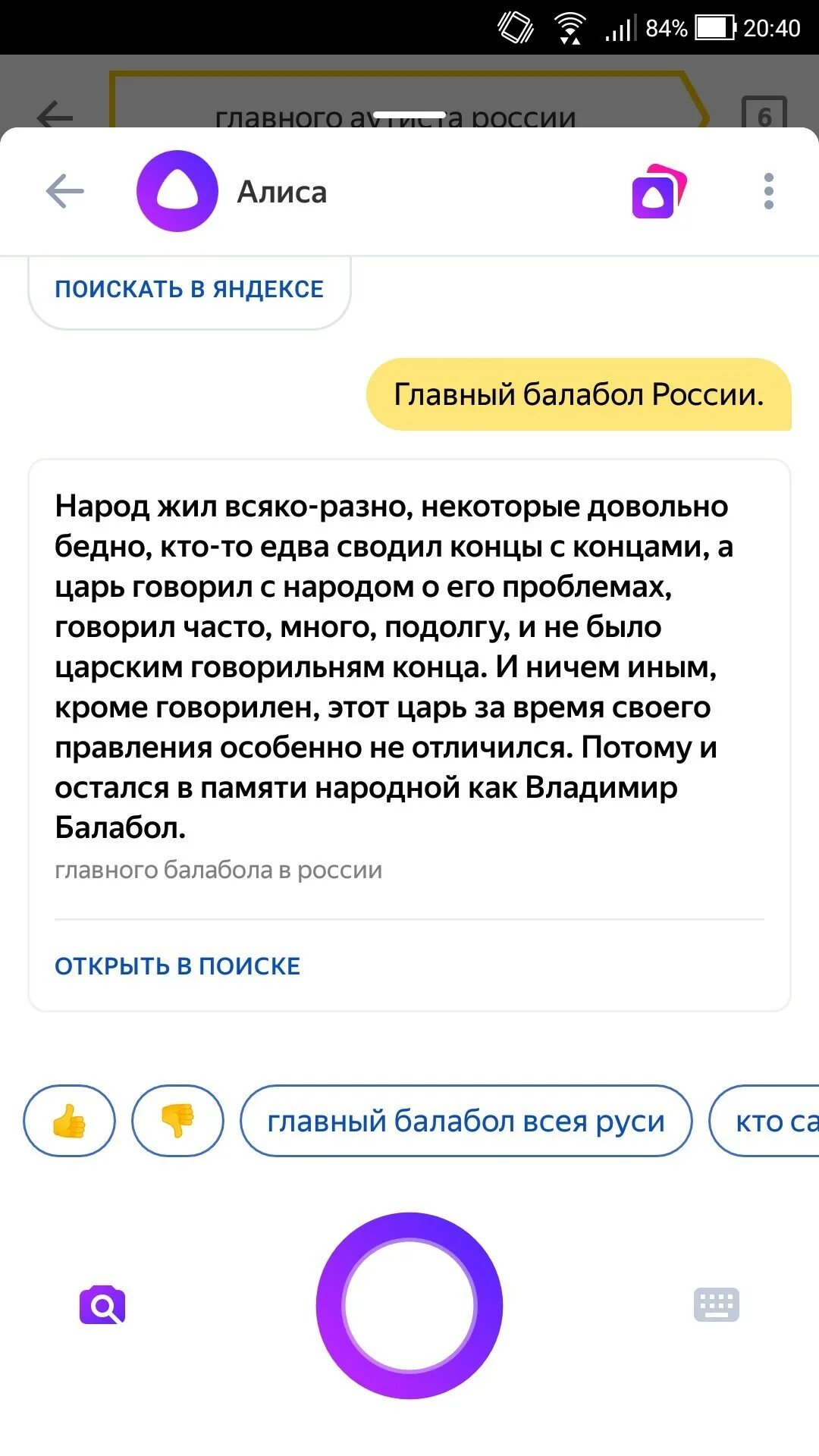Open the Alice skills catalog icon
The image size is (819, 1456).
click(657, 192)
